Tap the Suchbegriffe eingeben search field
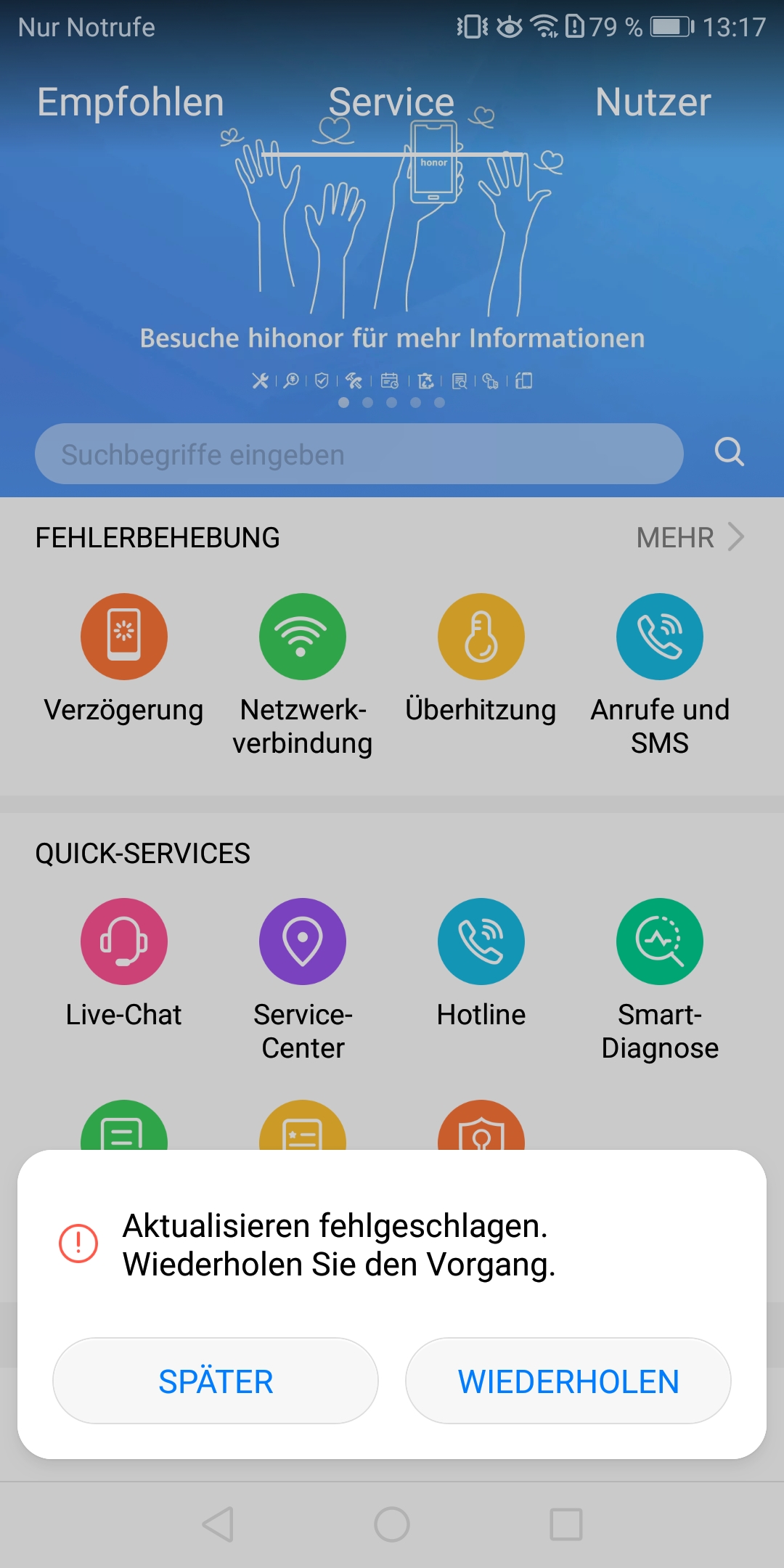Viewport: 784px width, 1568px height. [359, 454]
